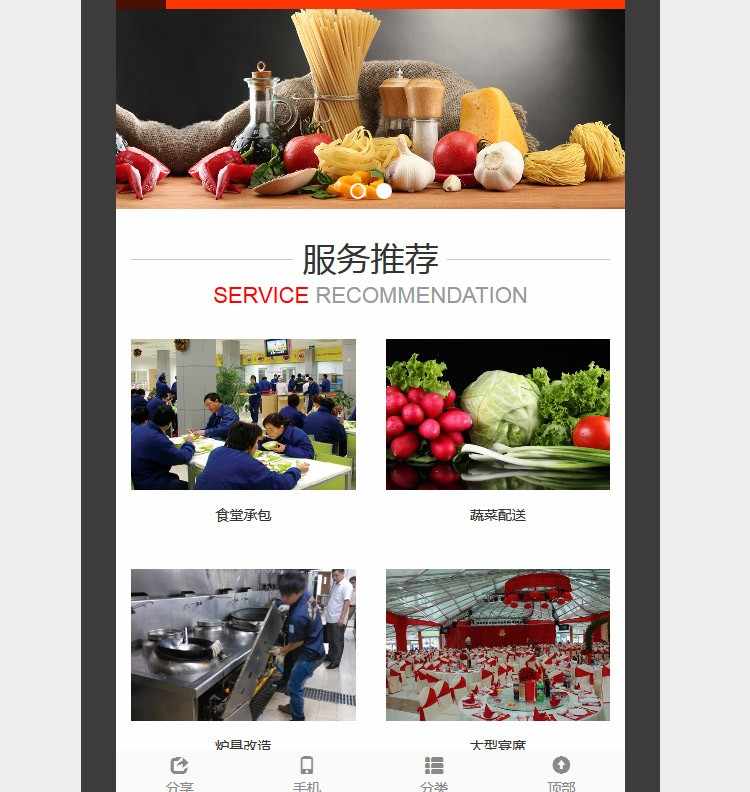
Task: Open the 食堂承包 service card
Action: coord(243,415)
